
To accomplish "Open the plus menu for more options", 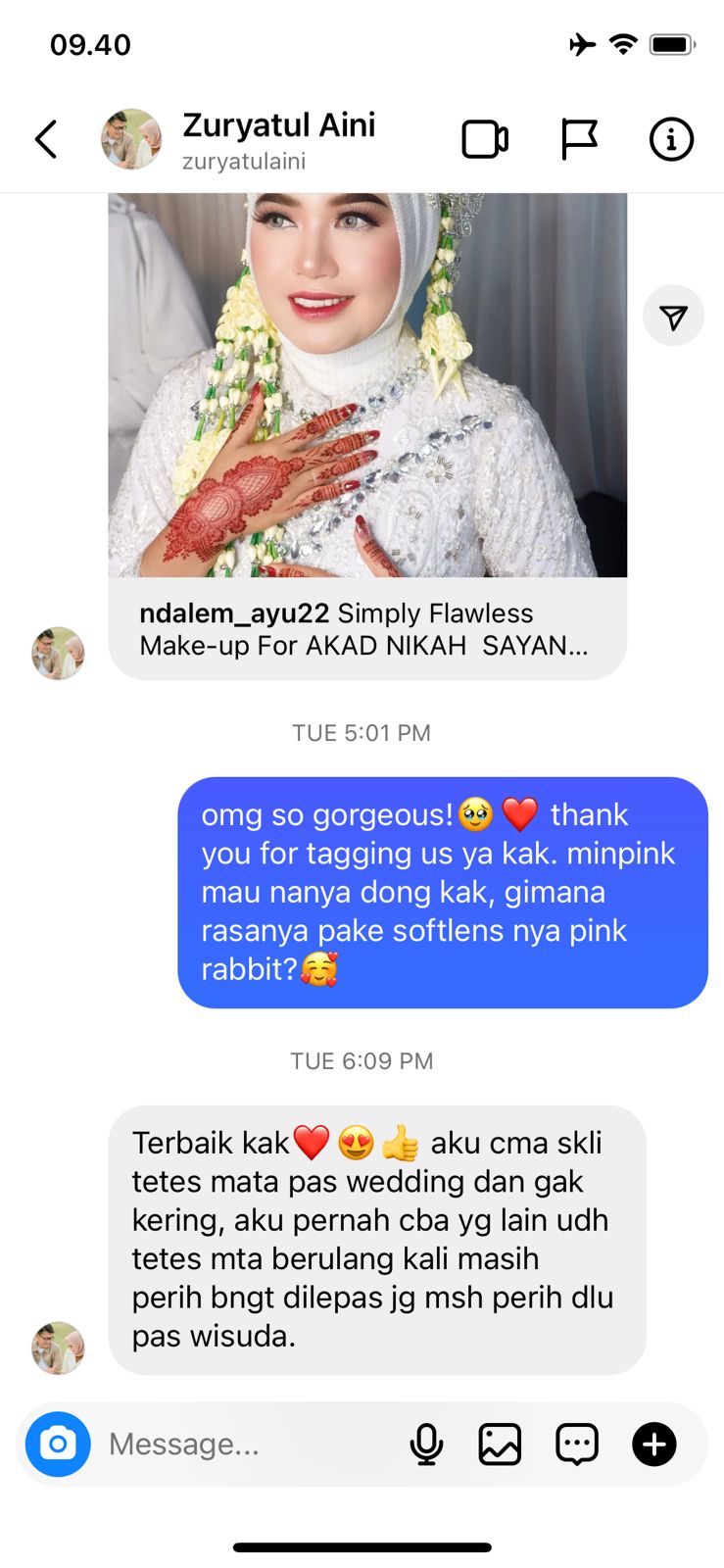I will pyautogui.click(x=653, y=1444).
